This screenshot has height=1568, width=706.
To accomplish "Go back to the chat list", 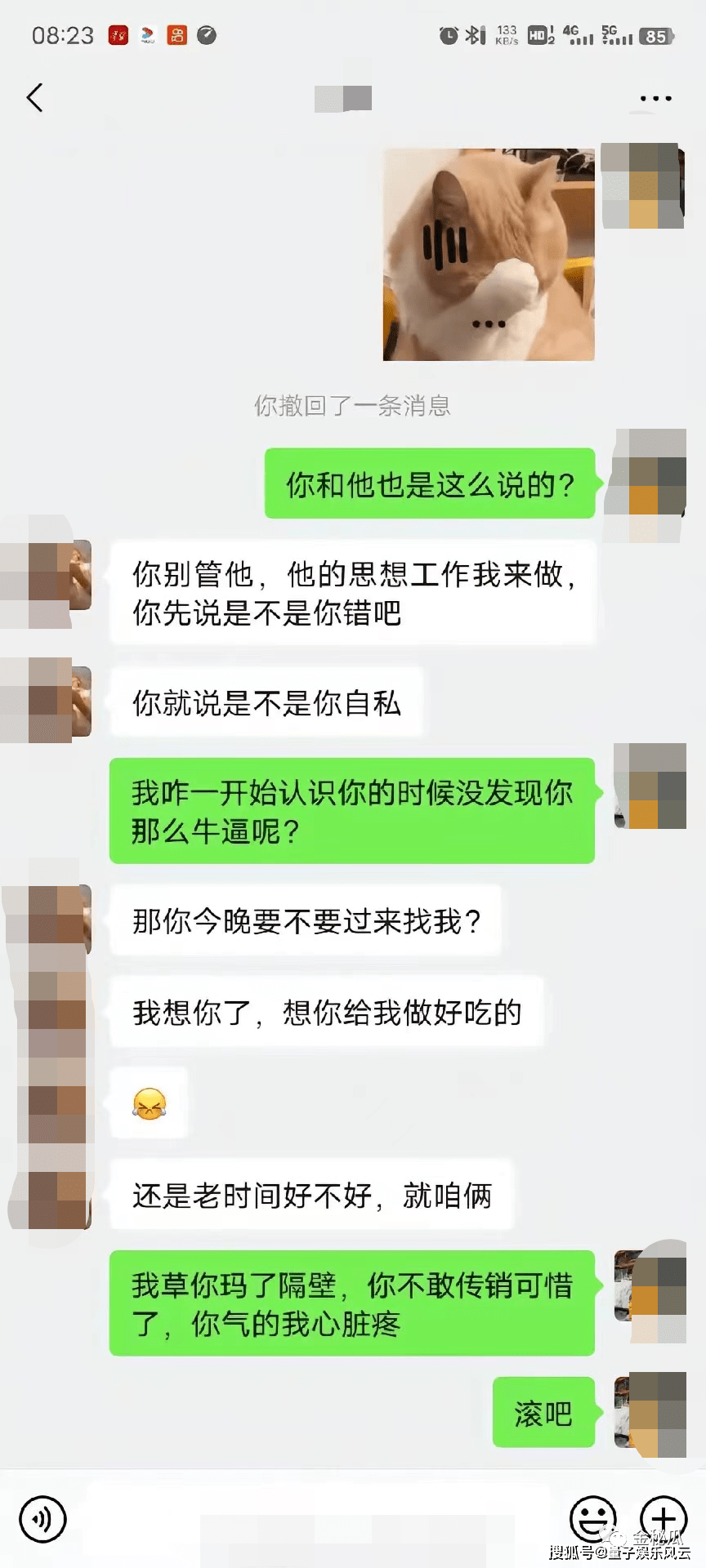I will (x=34, y=98).
